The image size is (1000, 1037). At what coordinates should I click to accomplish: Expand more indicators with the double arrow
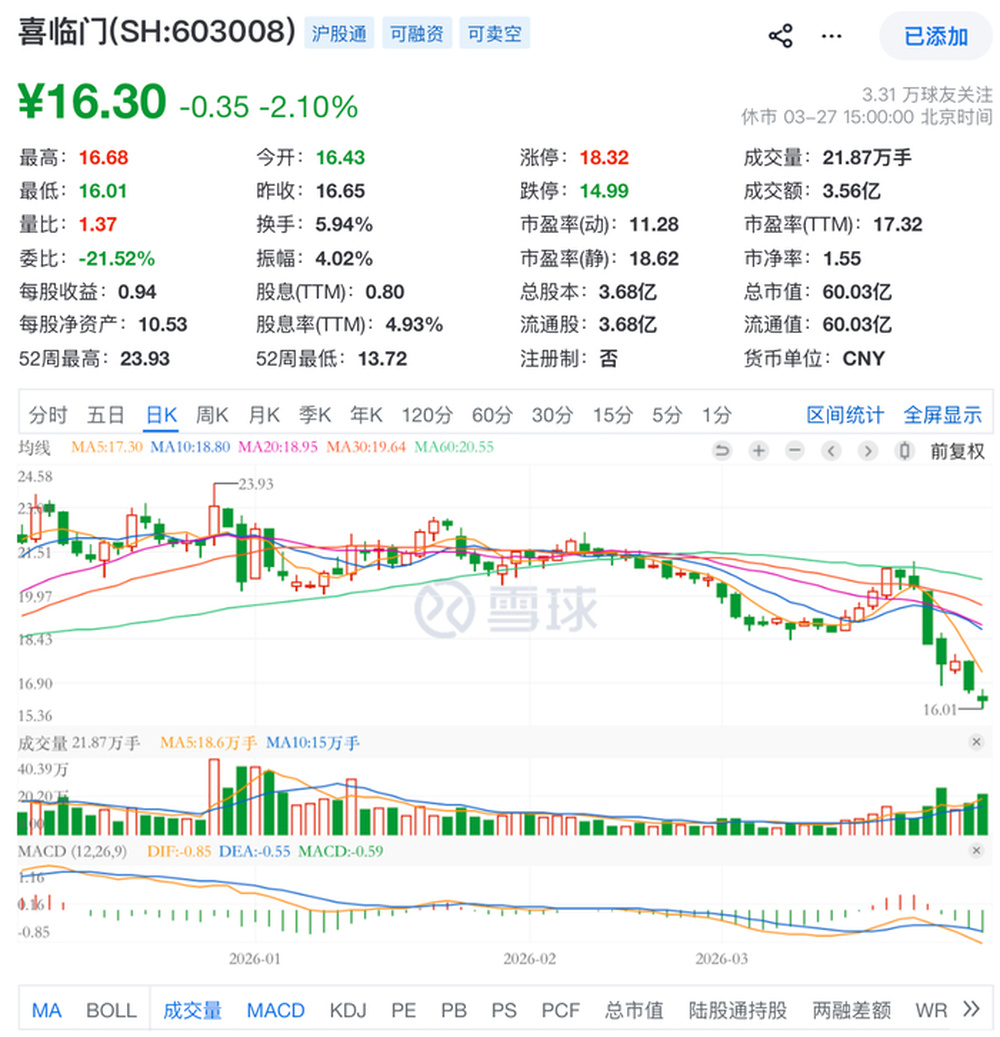click(x=970, y=1010)
